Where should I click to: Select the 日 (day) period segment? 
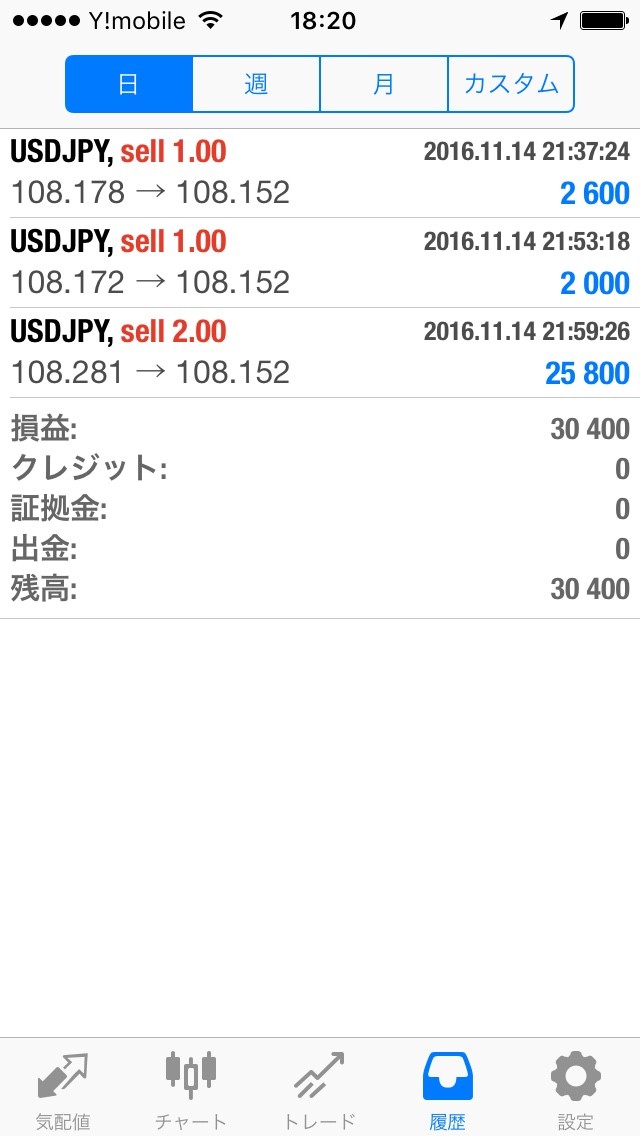[129, 84]
